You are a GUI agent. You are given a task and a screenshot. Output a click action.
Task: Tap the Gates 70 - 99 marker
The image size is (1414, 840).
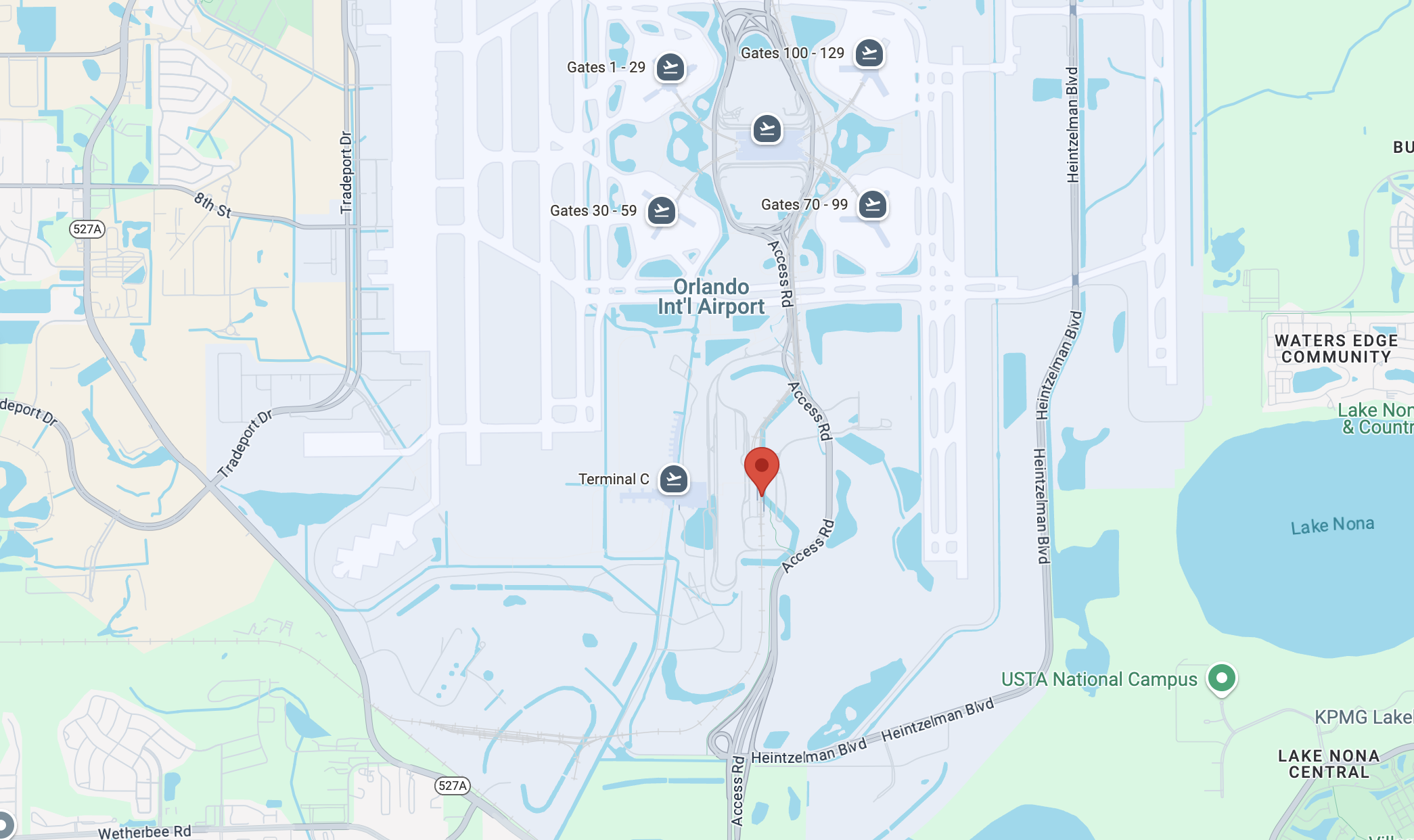coord(872,204)
